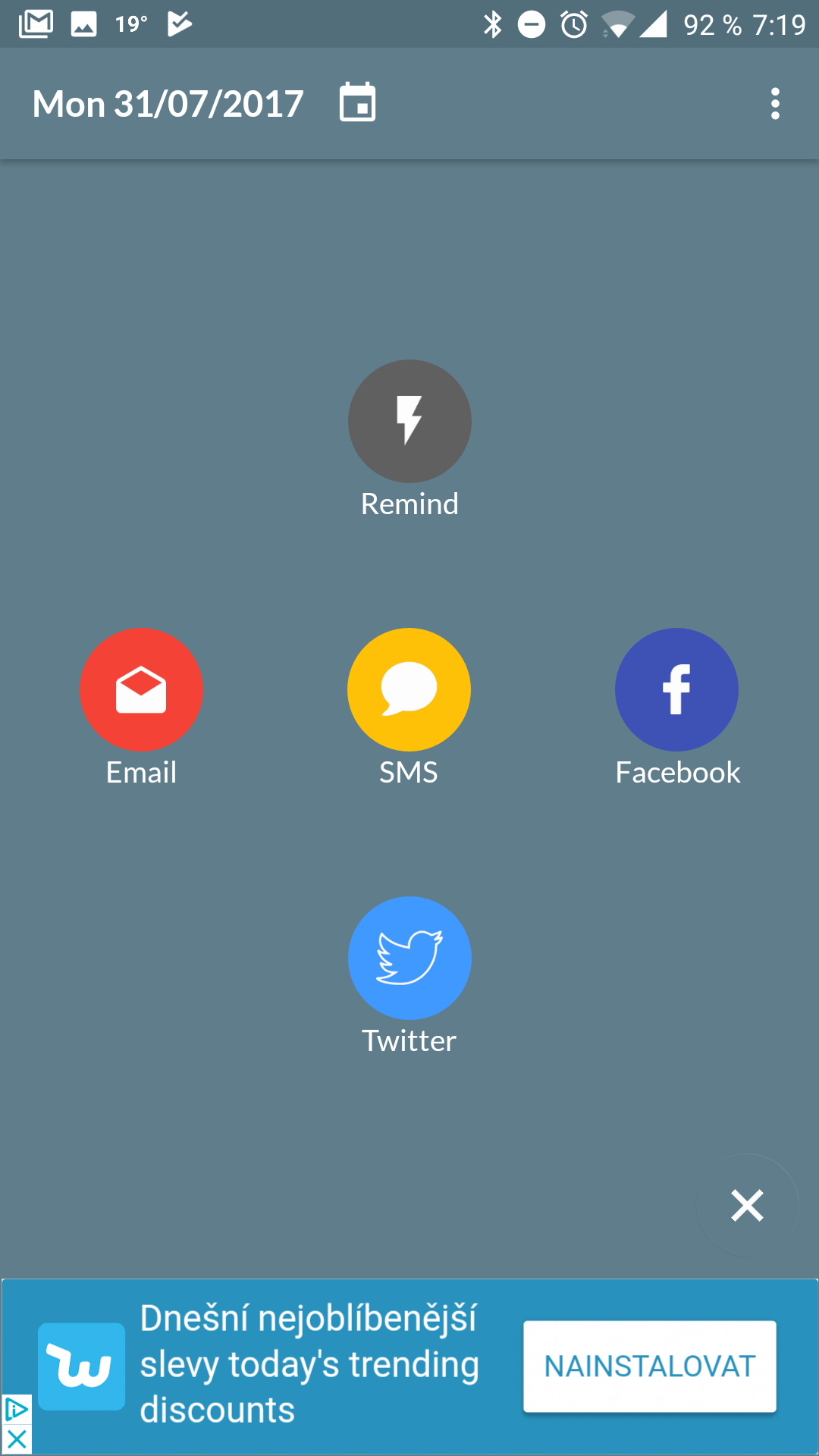
Task: Close the share options menu
Action: [x=747, y=1206]
